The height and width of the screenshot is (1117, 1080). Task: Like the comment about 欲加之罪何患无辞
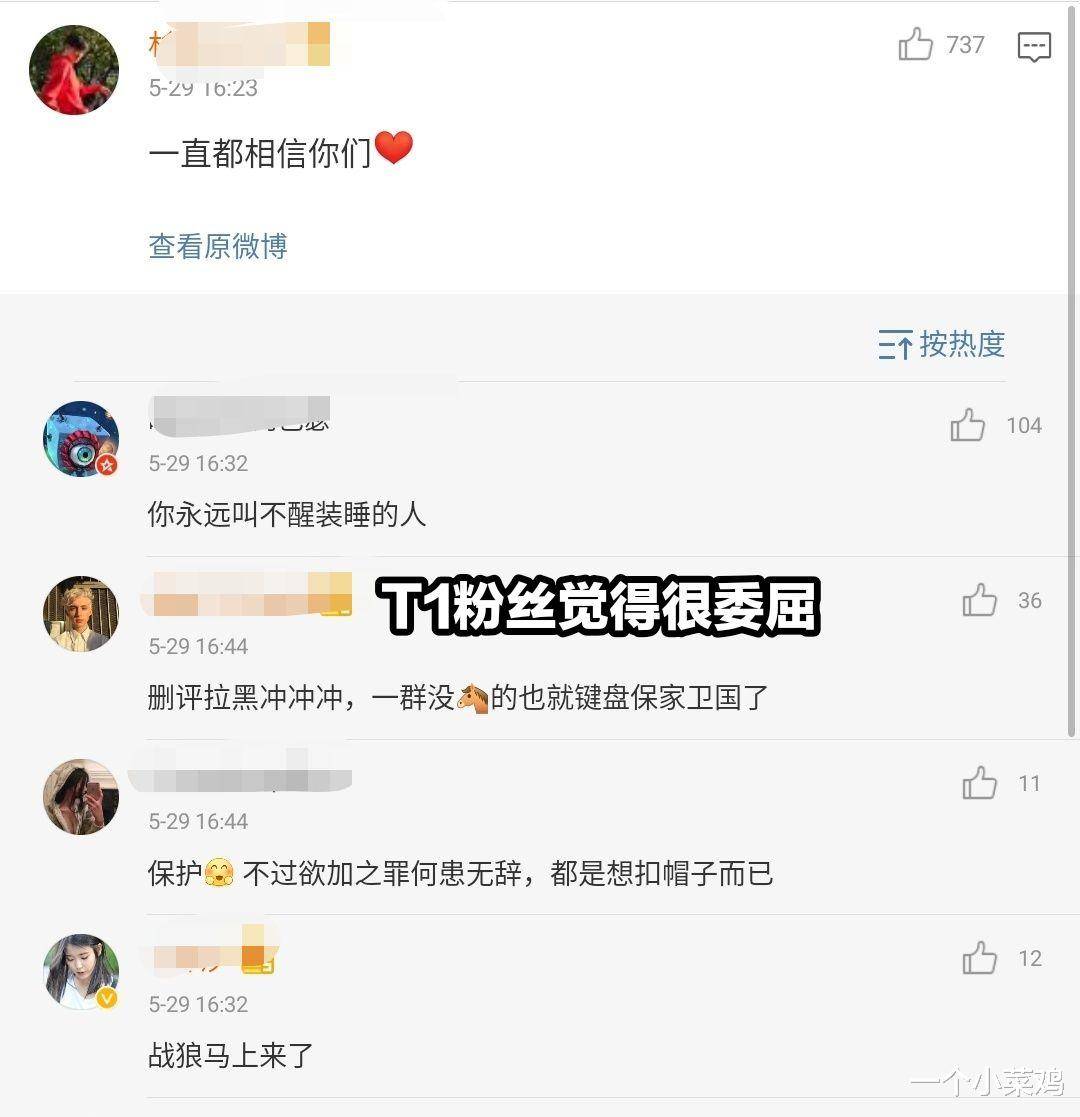click(979, 783)
